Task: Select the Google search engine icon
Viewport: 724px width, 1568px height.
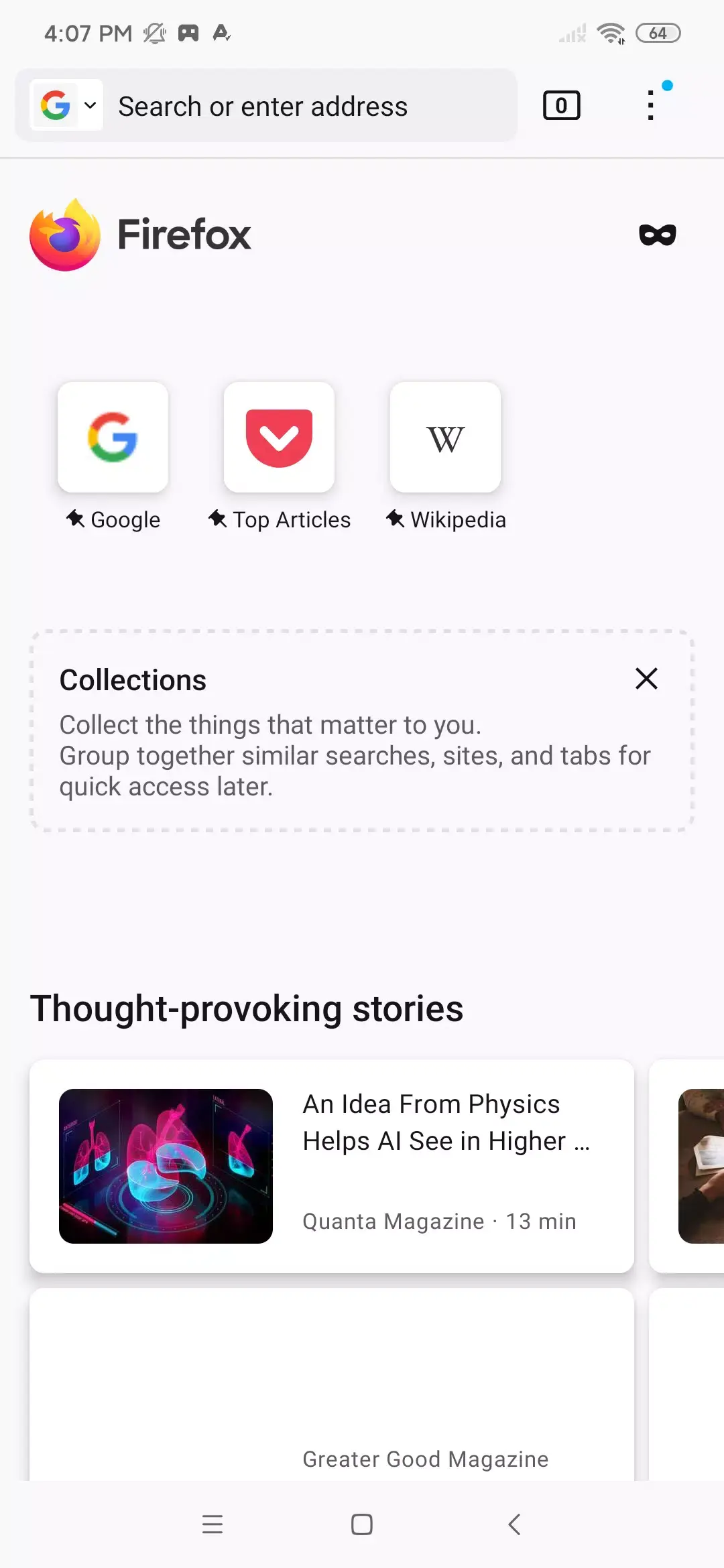Action: [56, 105]
